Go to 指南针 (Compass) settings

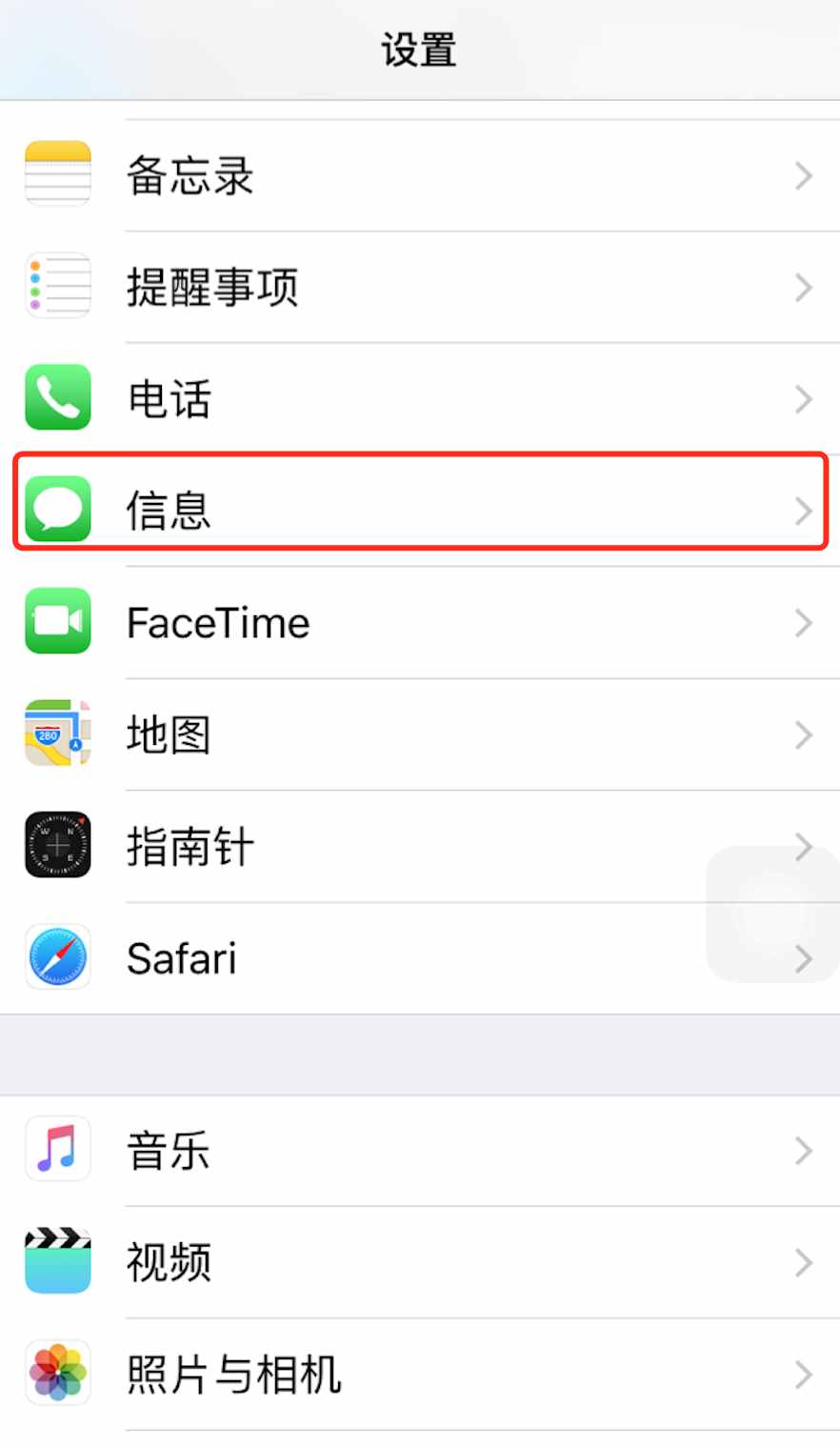click(x=381, y=846)
